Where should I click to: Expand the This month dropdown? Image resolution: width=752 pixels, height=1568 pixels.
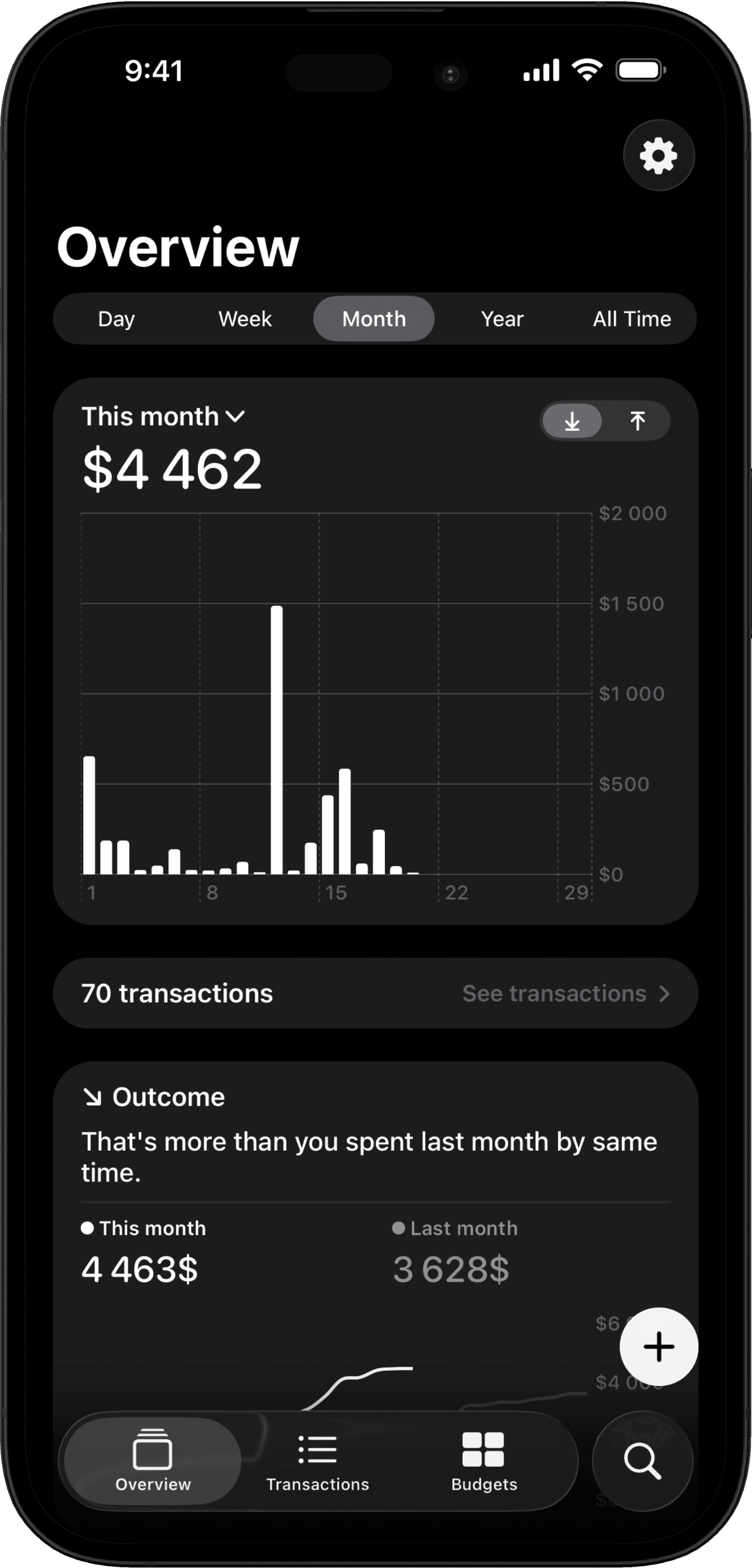pyautogui.click(x=163, y=417)
